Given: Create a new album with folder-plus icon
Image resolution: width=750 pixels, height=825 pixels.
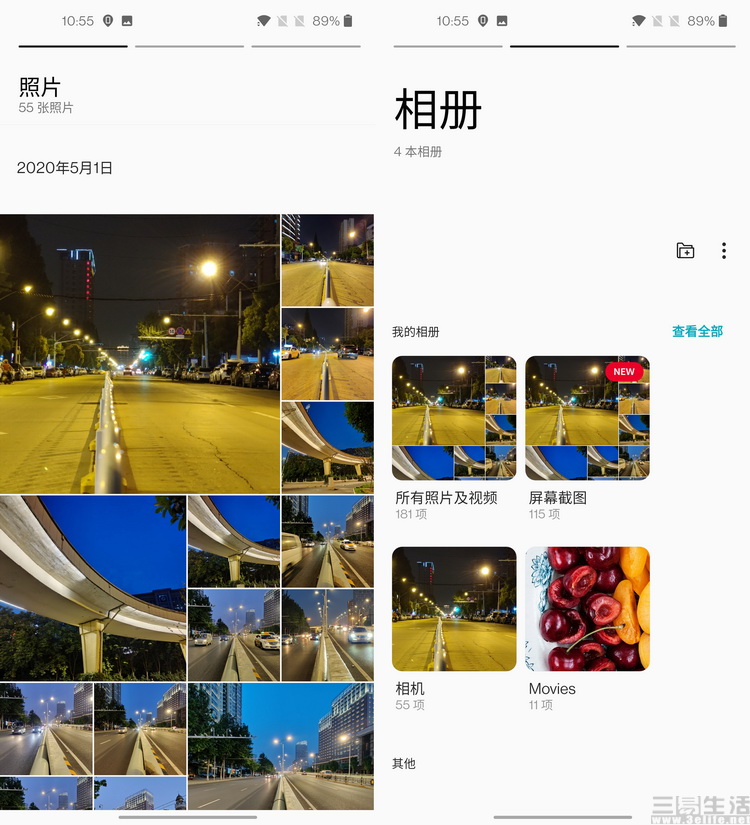Looking at the screenshot, I should point(685,251).
